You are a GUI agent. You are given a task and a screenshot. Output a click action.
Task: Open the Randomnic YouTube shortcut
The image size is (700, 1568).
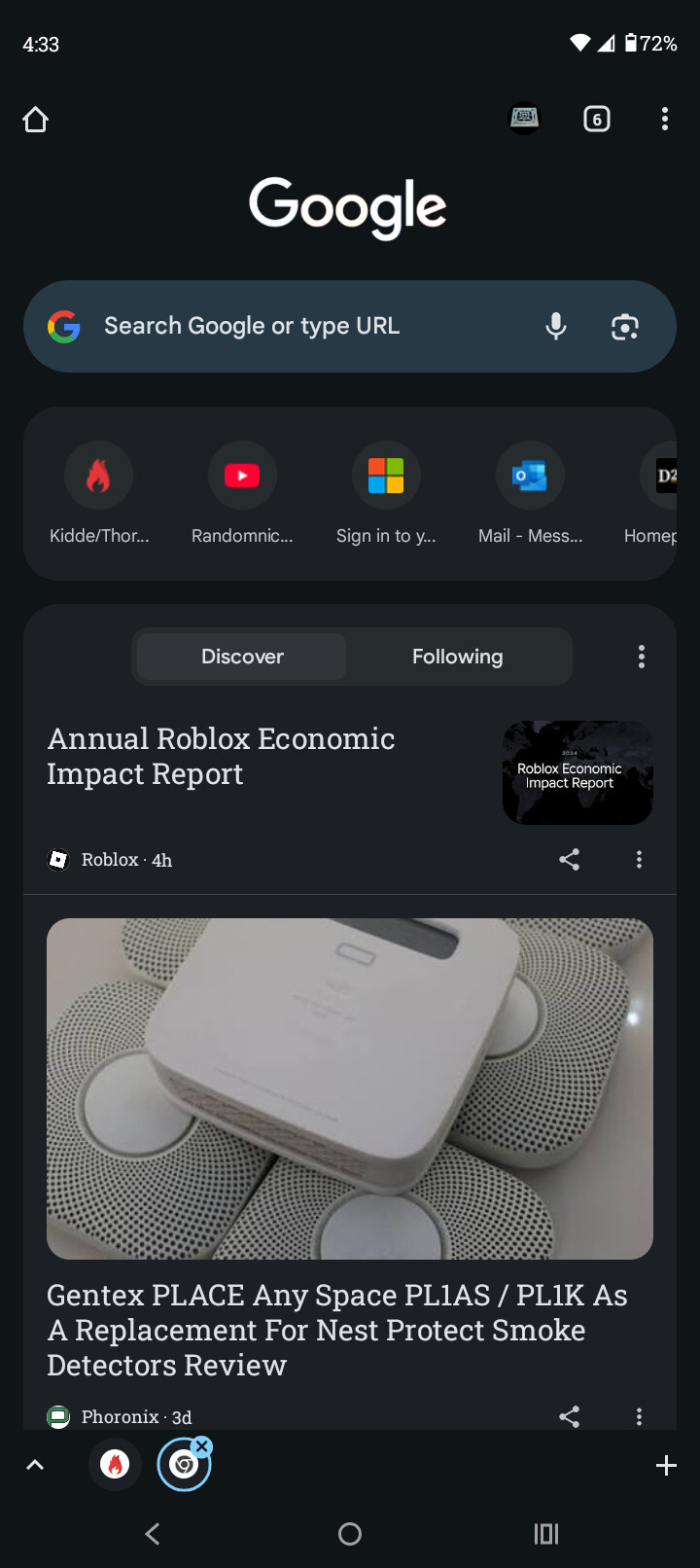pyautogui.click(x=242, y=476)
